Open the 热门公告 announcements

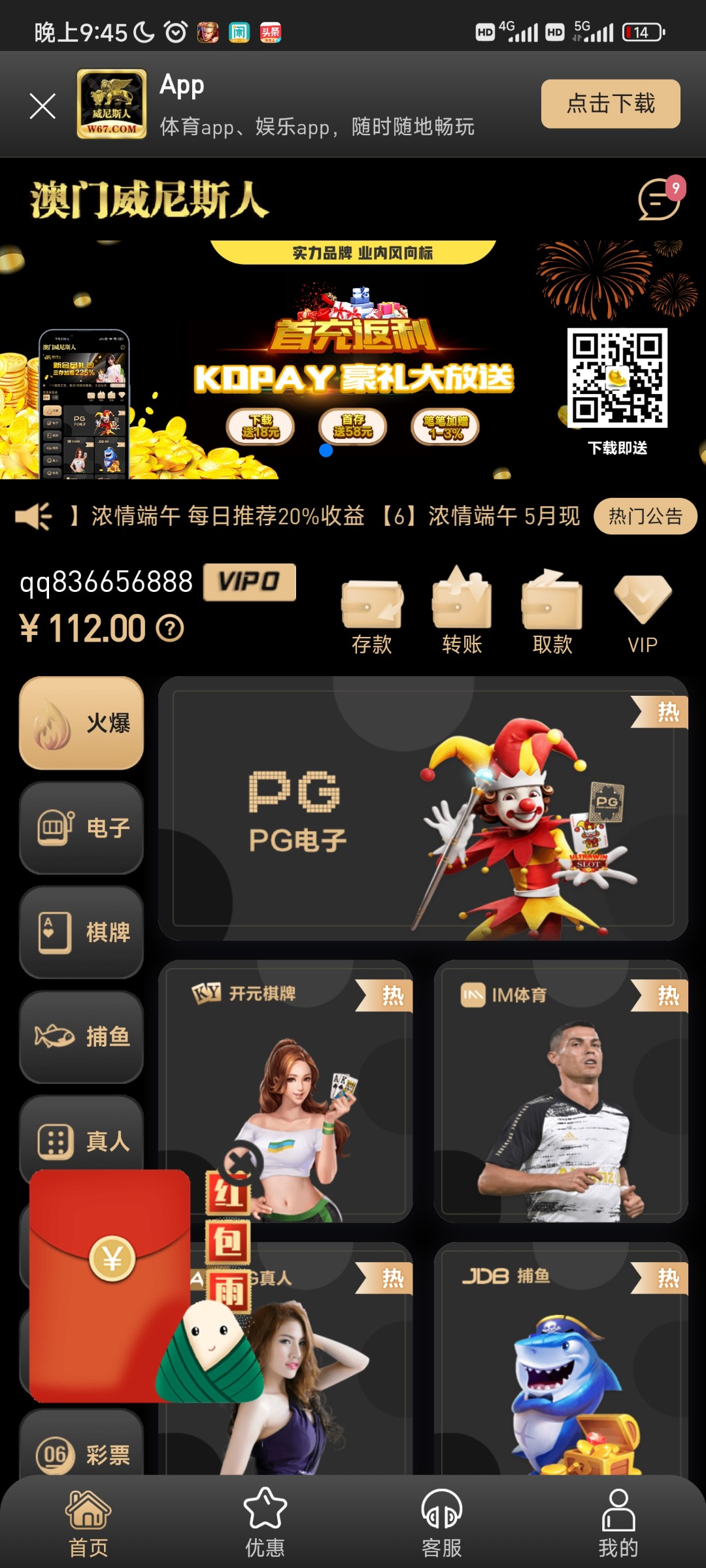pos(645,516)
